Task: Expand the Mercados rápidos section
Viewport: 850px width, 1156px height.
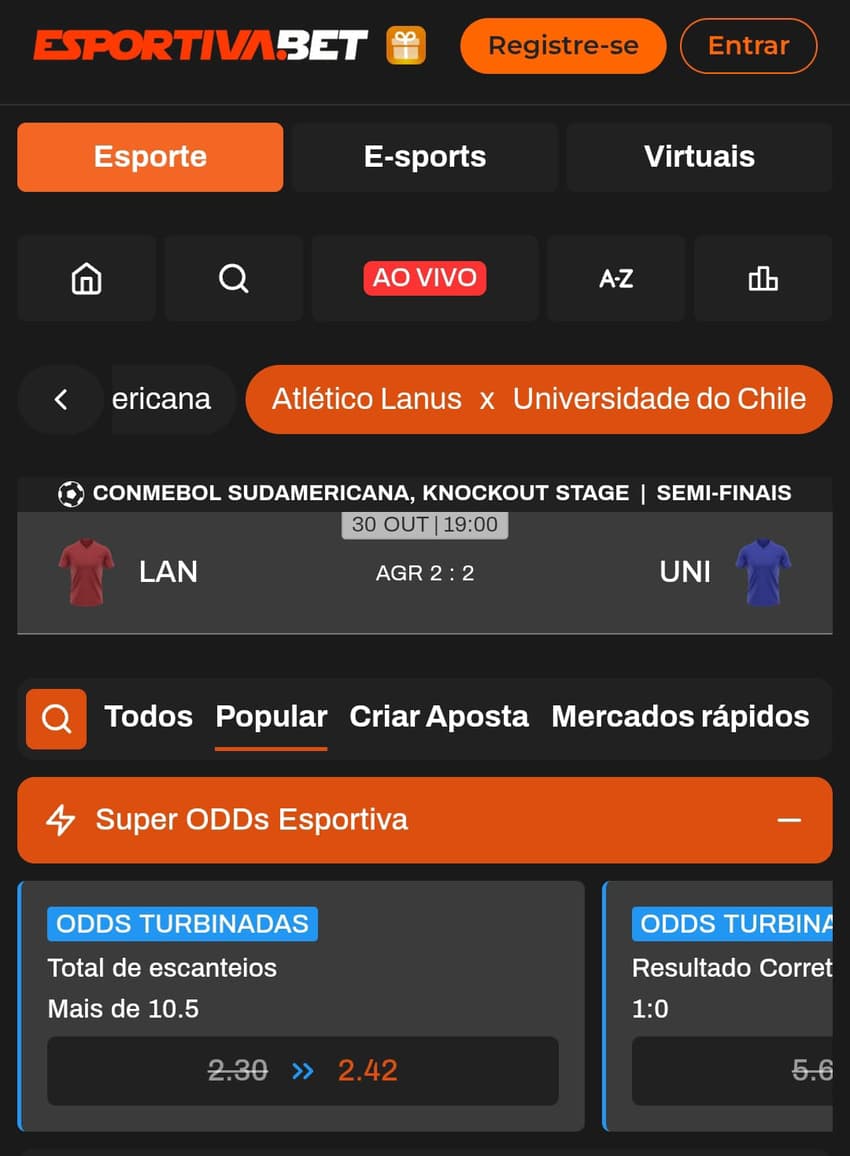Action: point(680,716)
